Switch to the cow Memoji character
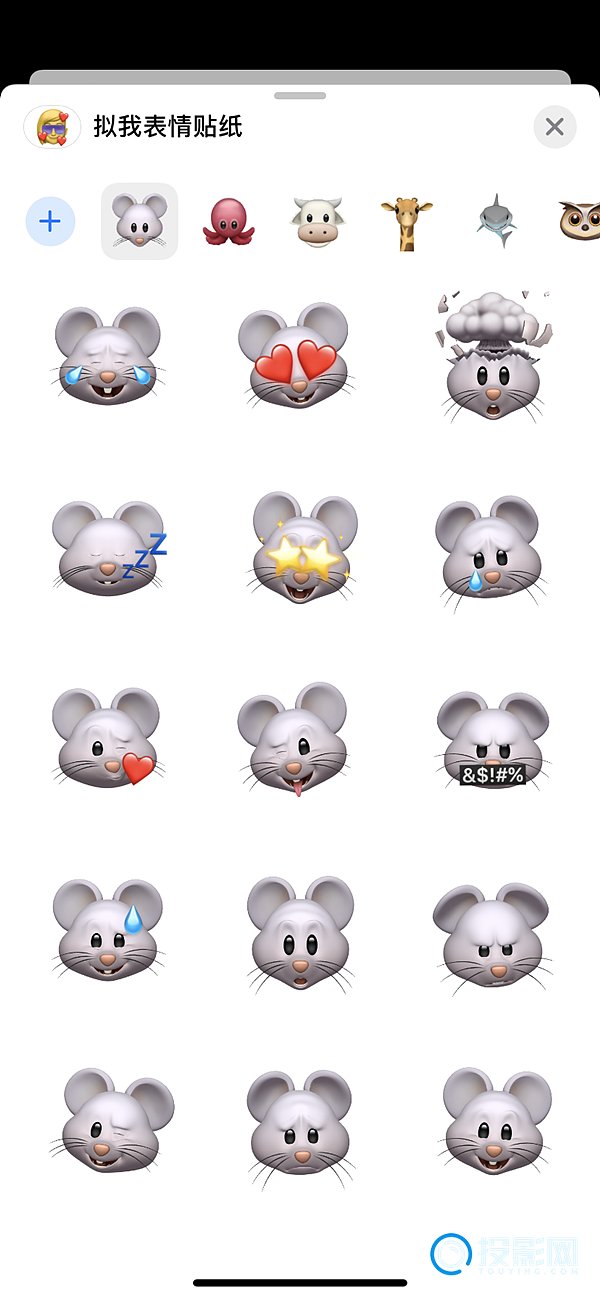Image resolution: width=600 pixels, height=1298 pixels. pos(317,221)
